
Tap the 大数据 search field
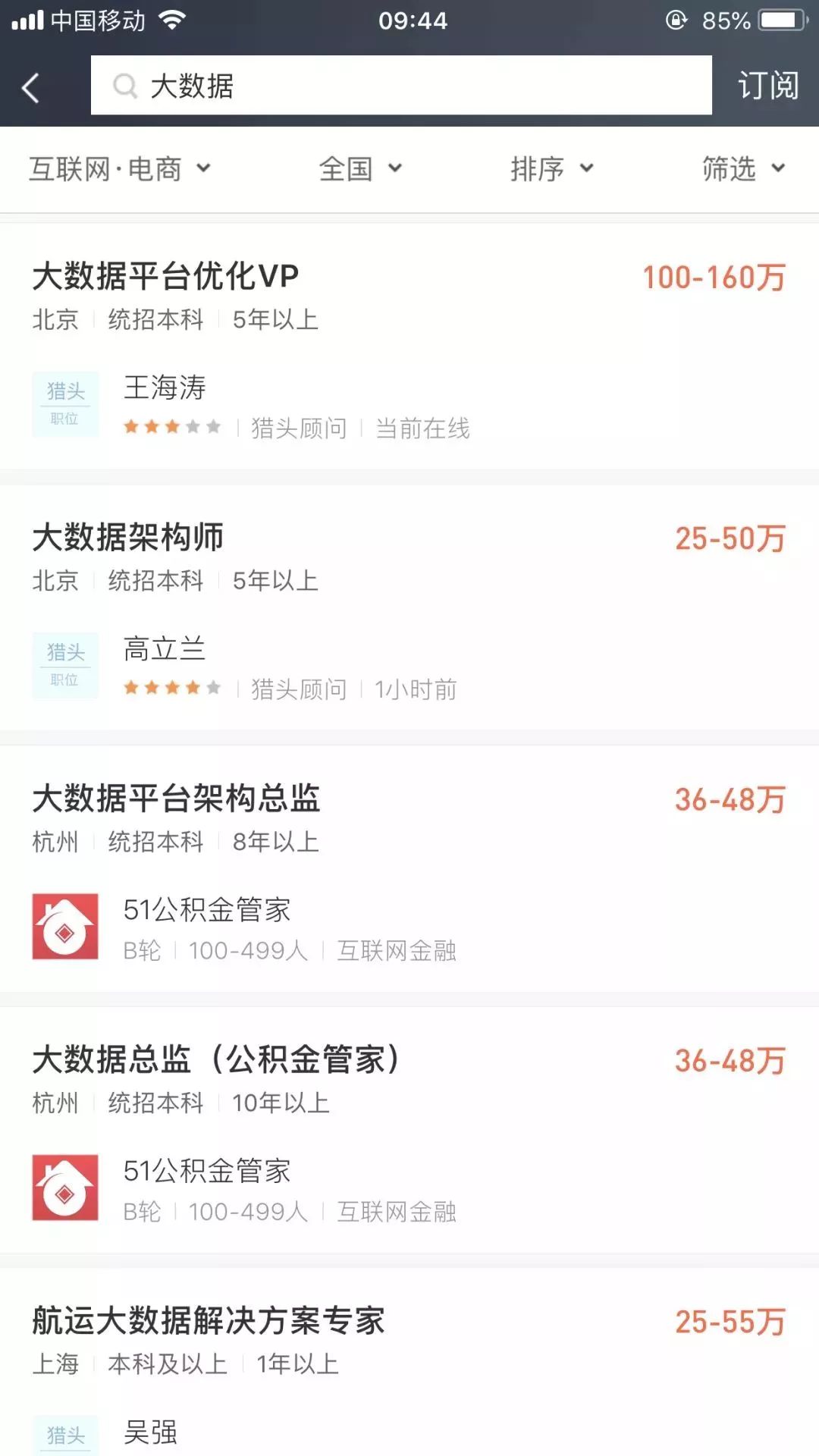coord(400,86)
